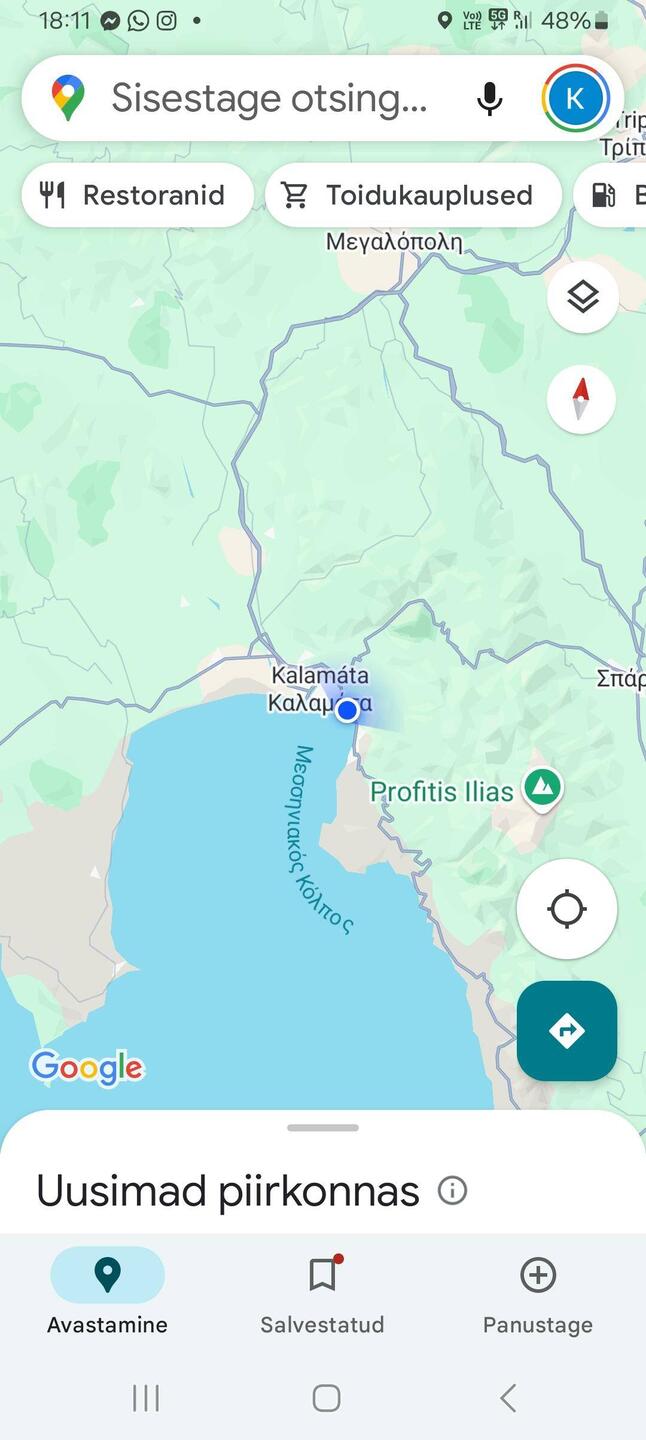The height and width of the screenshot is (1440, 646).
Task: Switch to the Avastamine tab
Action: point(107,1290)
